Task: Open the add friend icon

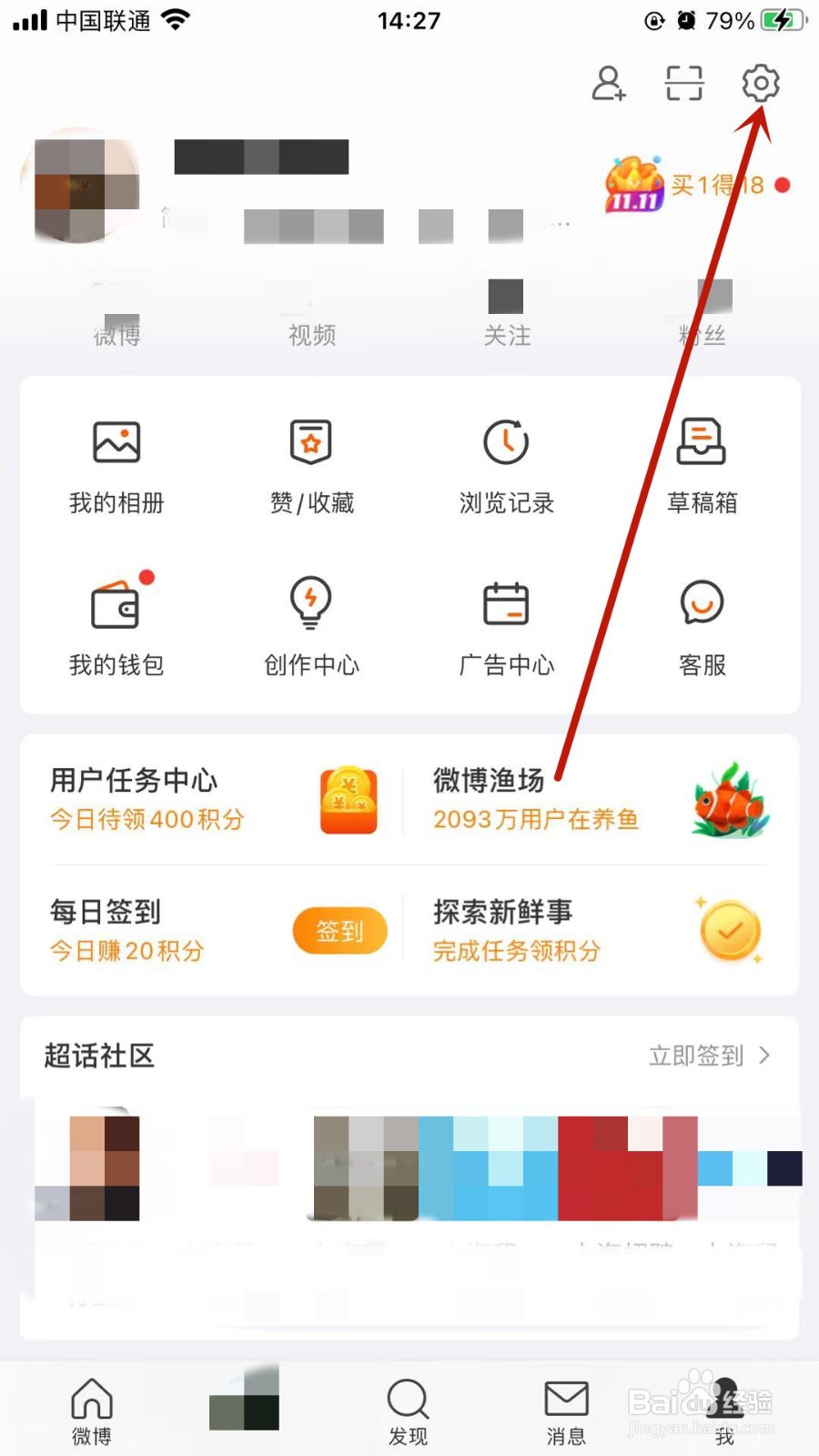Action: tap(609, 83)
